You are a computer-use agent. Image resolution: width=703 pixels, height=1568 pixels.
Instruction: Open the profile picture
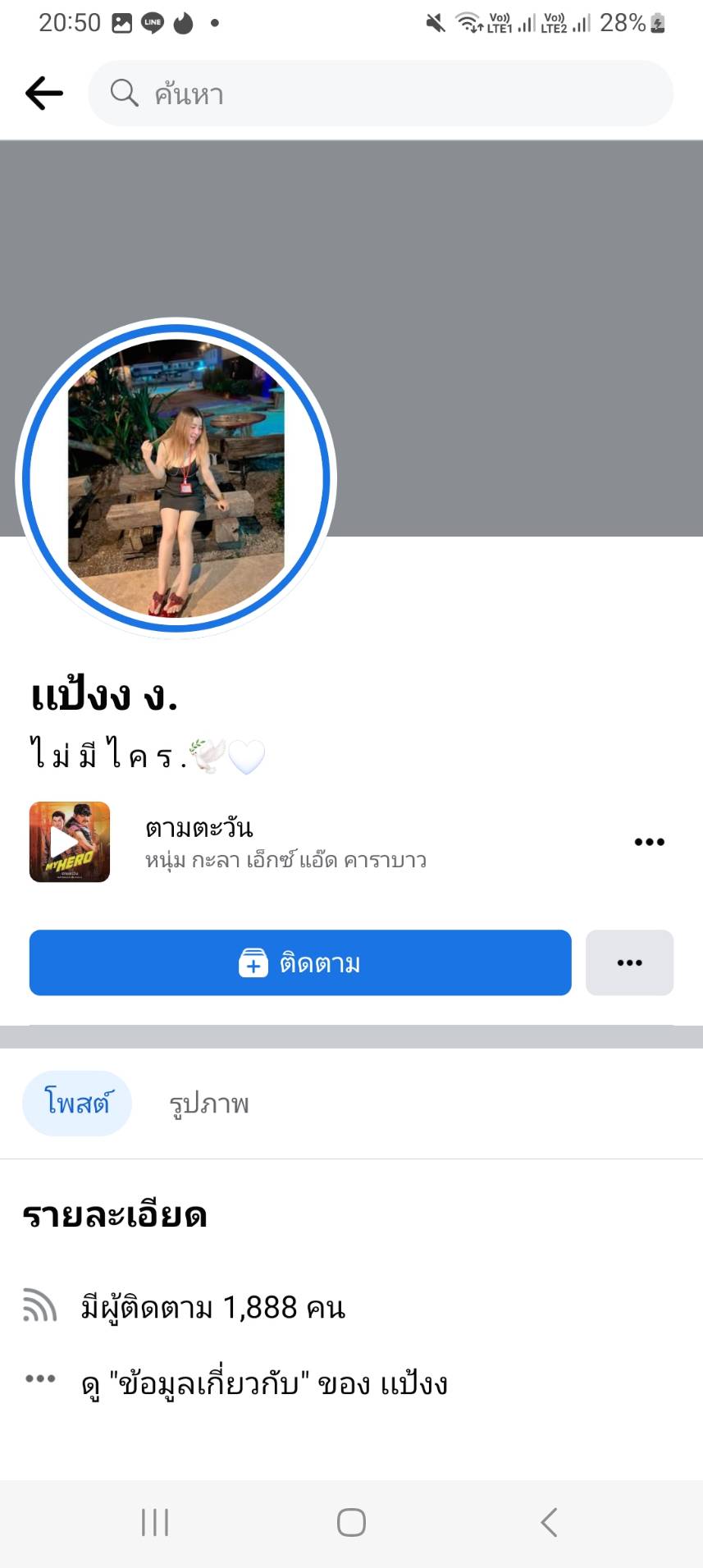pos(176,478)
